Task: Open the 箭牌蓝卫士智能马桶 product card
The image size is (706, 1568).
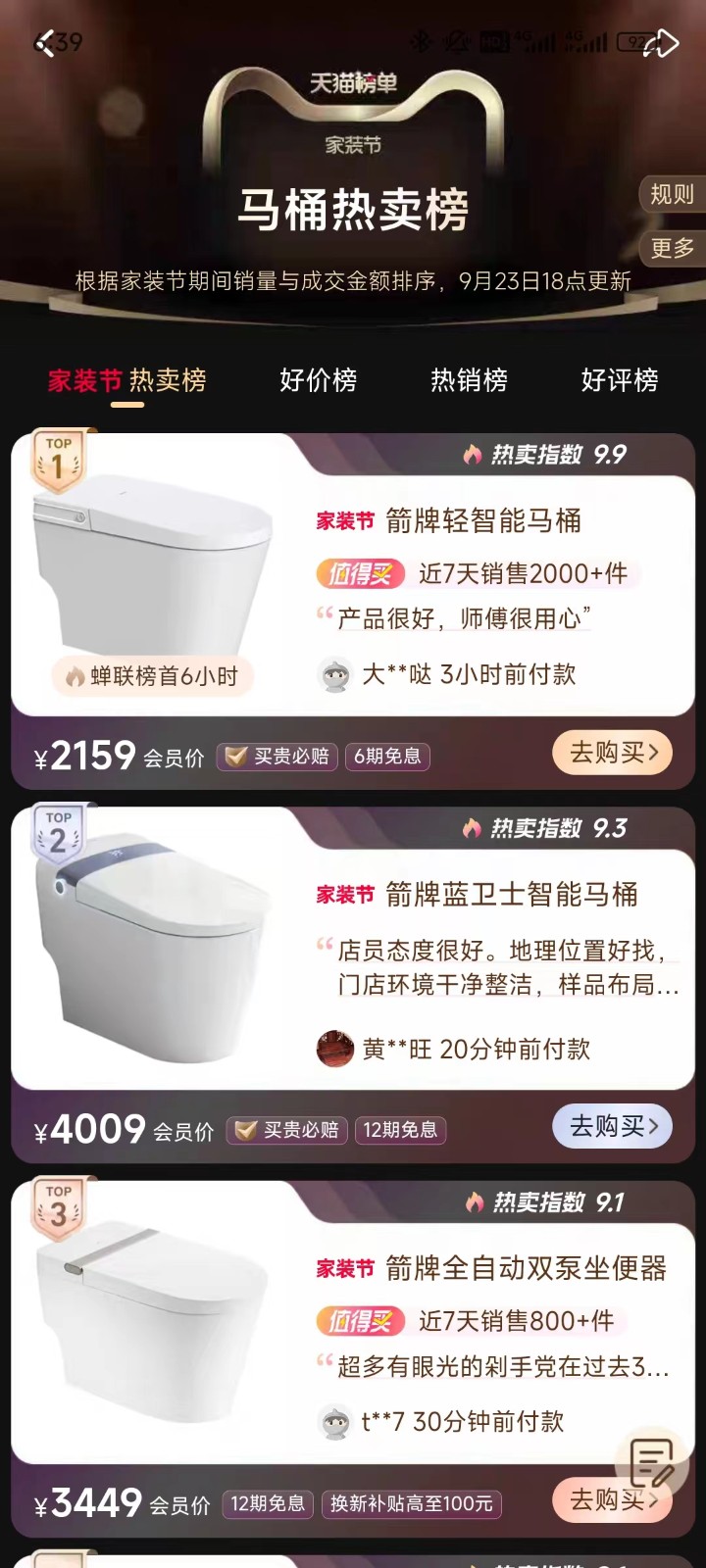Action: (510, 894)
